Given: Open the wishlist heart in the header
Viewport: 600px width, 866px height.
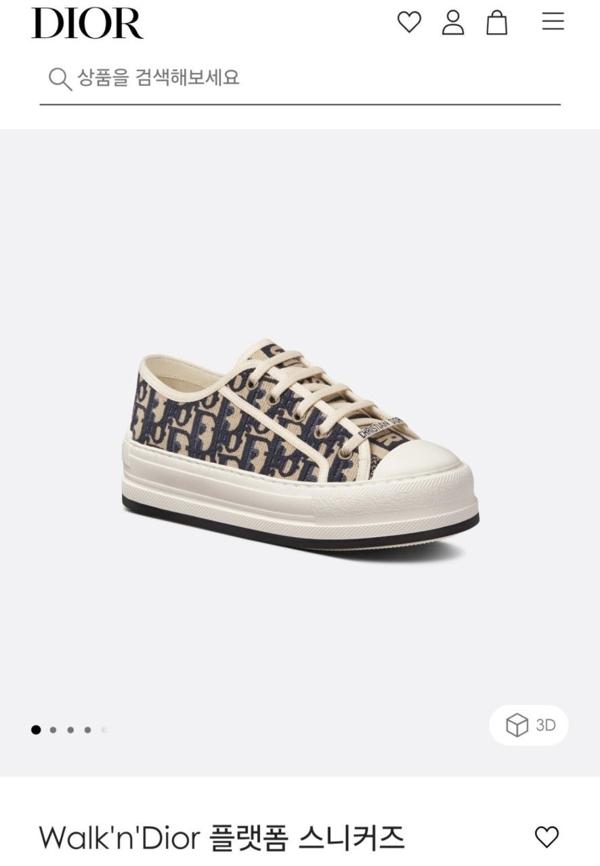Looking at the screenshot, I should [x=409, y=22].
